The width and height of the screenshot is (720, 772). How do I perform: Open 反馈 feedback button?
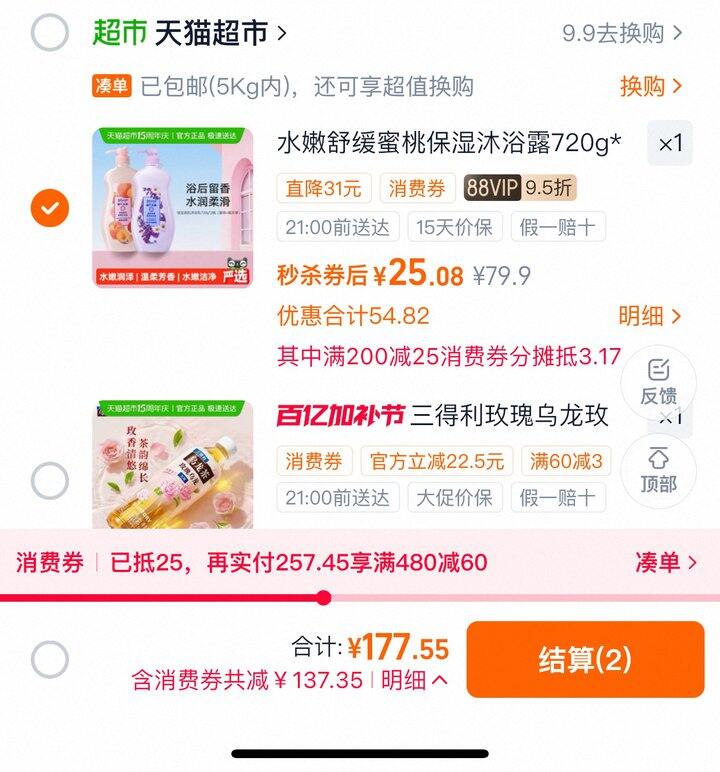[658, 380]
